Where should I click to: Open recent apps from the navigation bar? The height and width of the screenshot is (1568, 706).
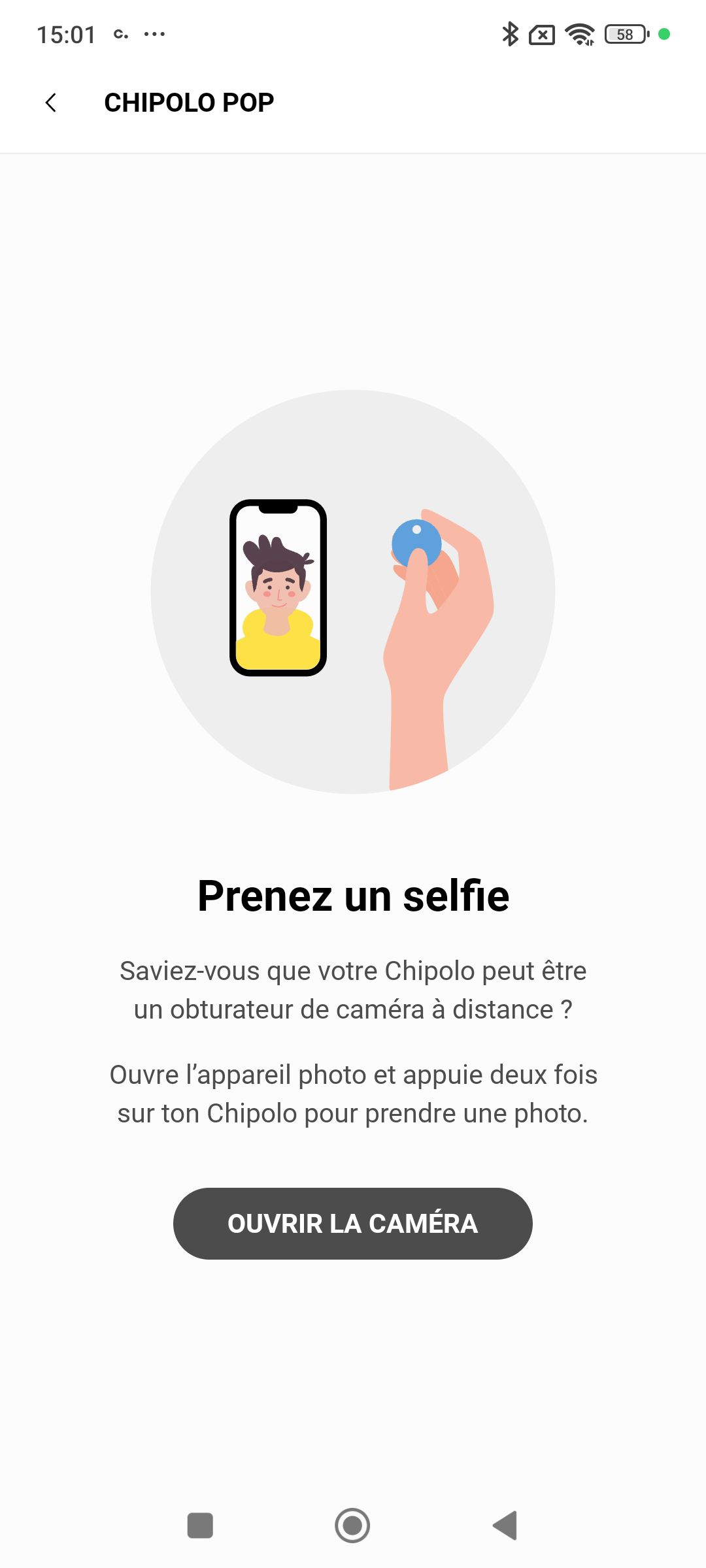(x=200, y=1526)
